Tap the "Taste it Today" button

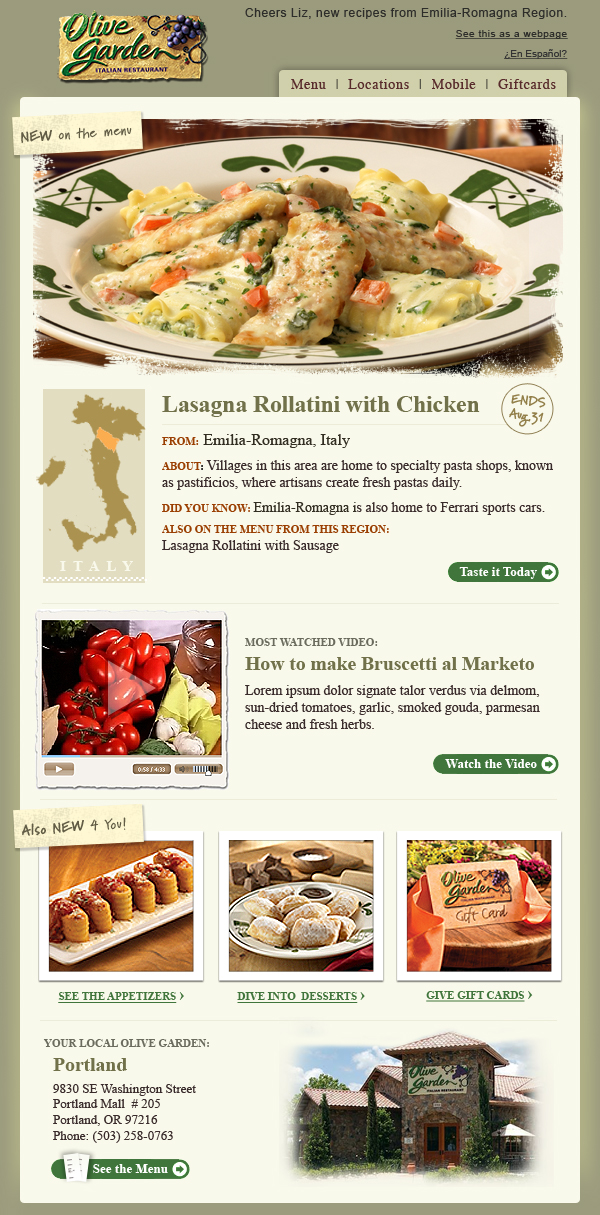point(503,572)
